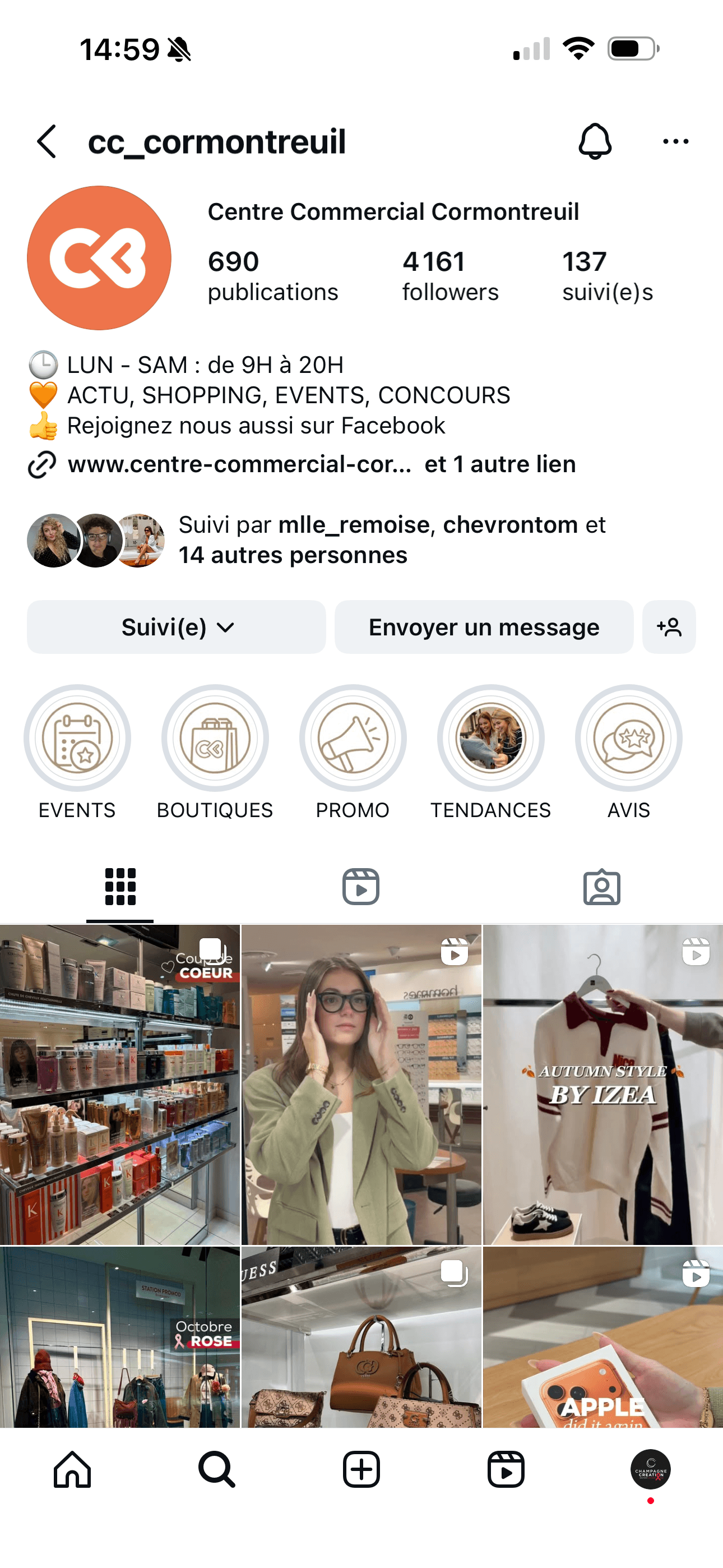Image resolution: width=723 pixels, height=1568 pixels.
Task: Open the centre-commercial website link
Action: click(240, 464)
